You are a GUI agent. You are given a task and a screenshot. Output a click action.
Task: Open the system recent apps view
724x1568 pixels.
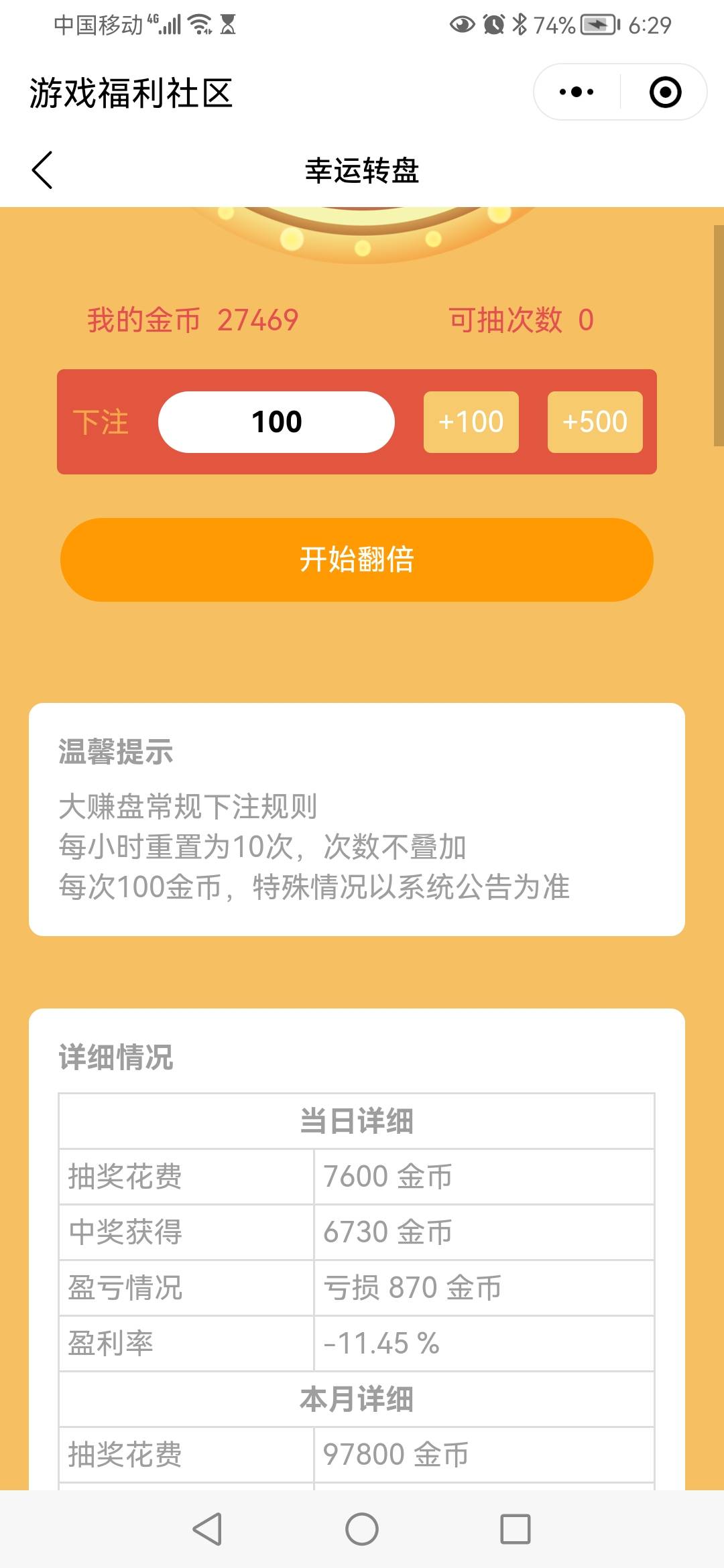click(x=515, y=1529)
